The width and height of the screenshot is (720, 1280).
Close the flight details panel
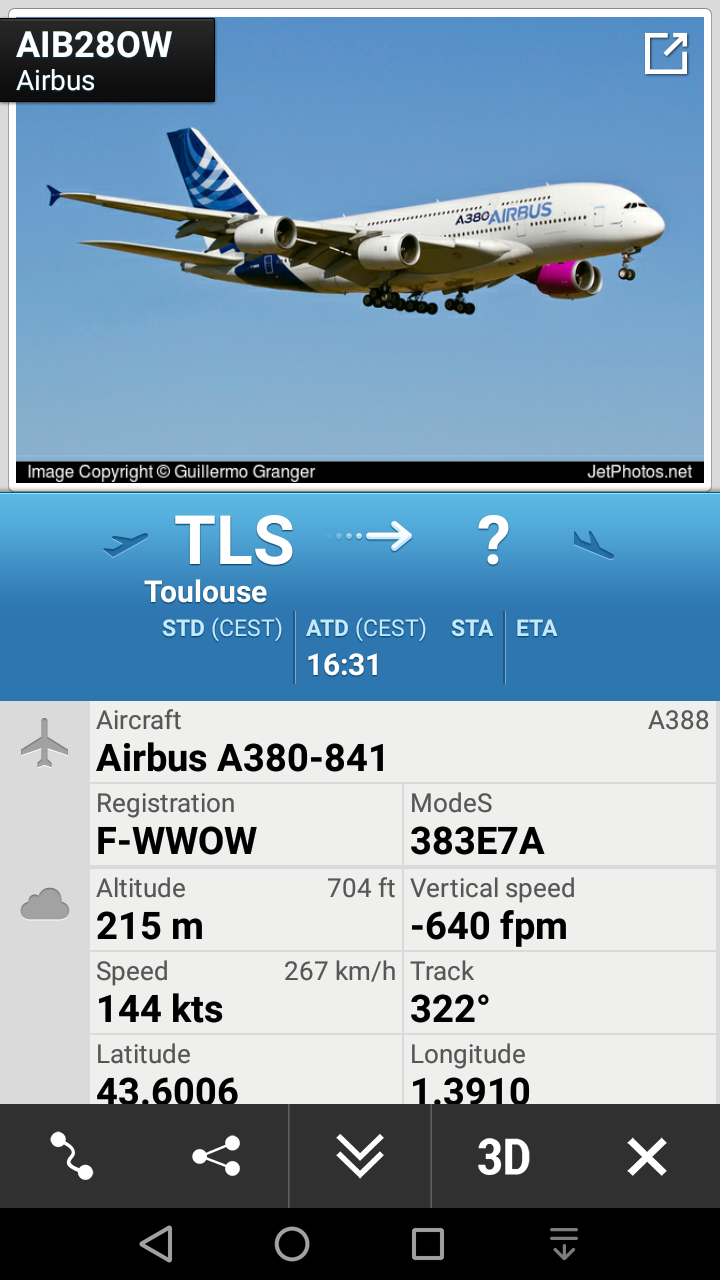pos(647,1157)
